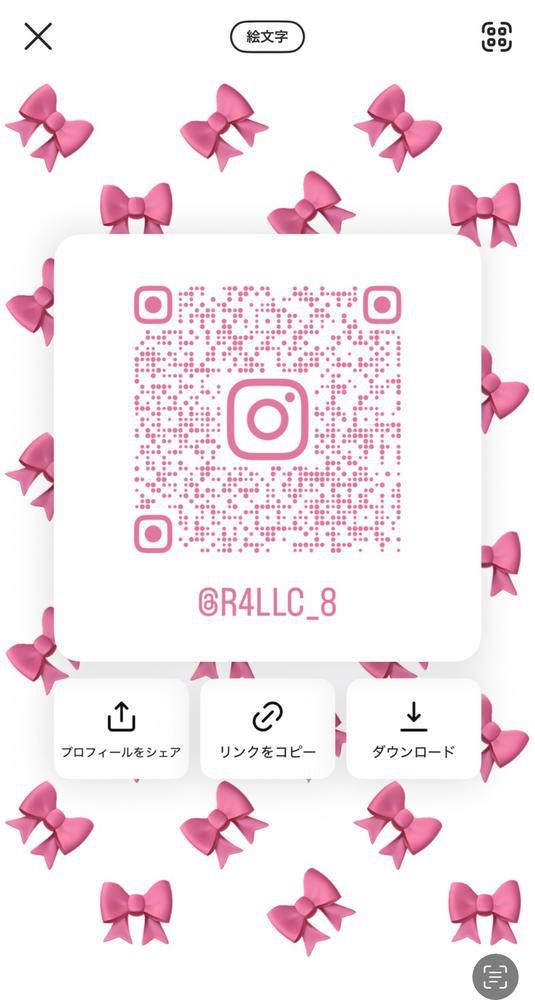The height and width of the screenshot is (1000, 535).
Task: Open the QR scanner icon at top
Action: click(x=496, y=36)
